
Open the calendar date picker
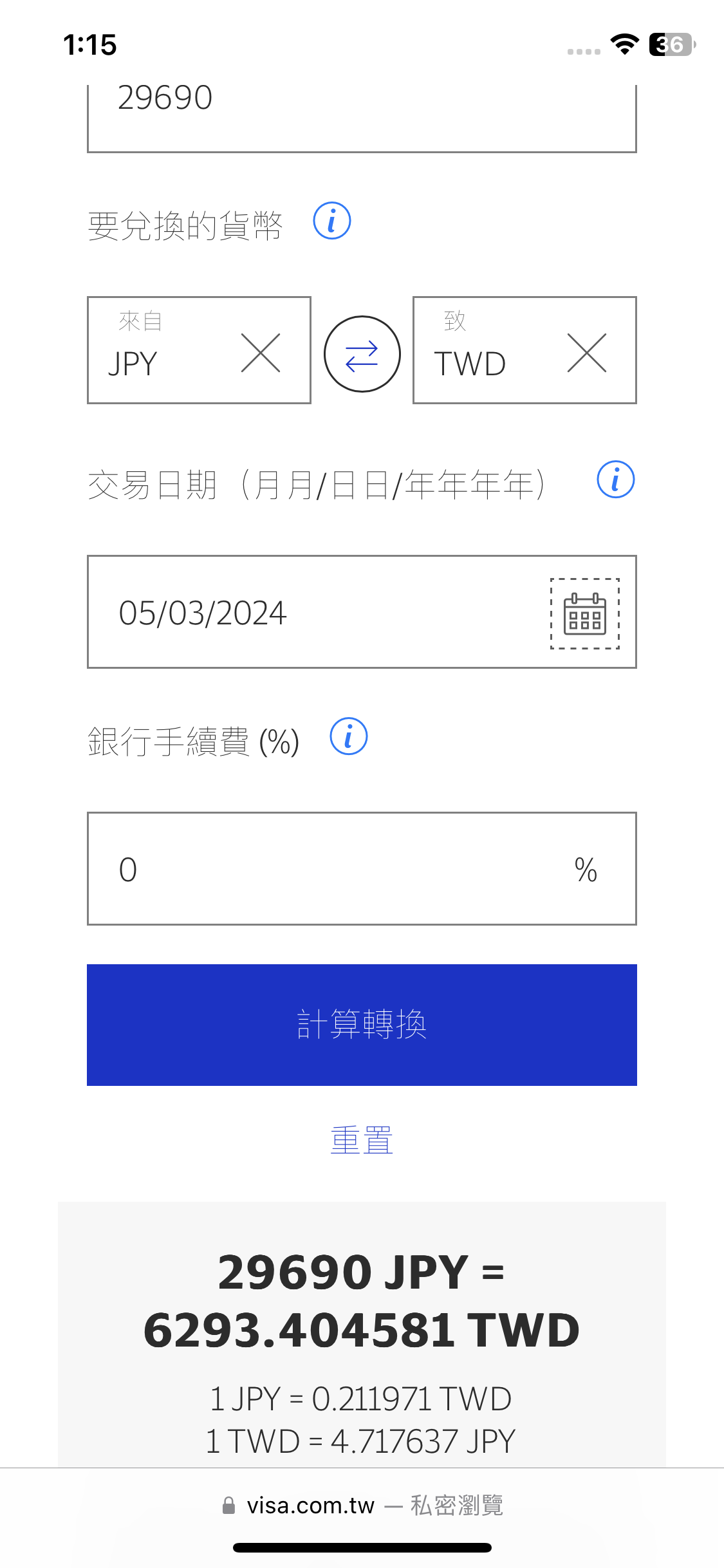(584, 613)
